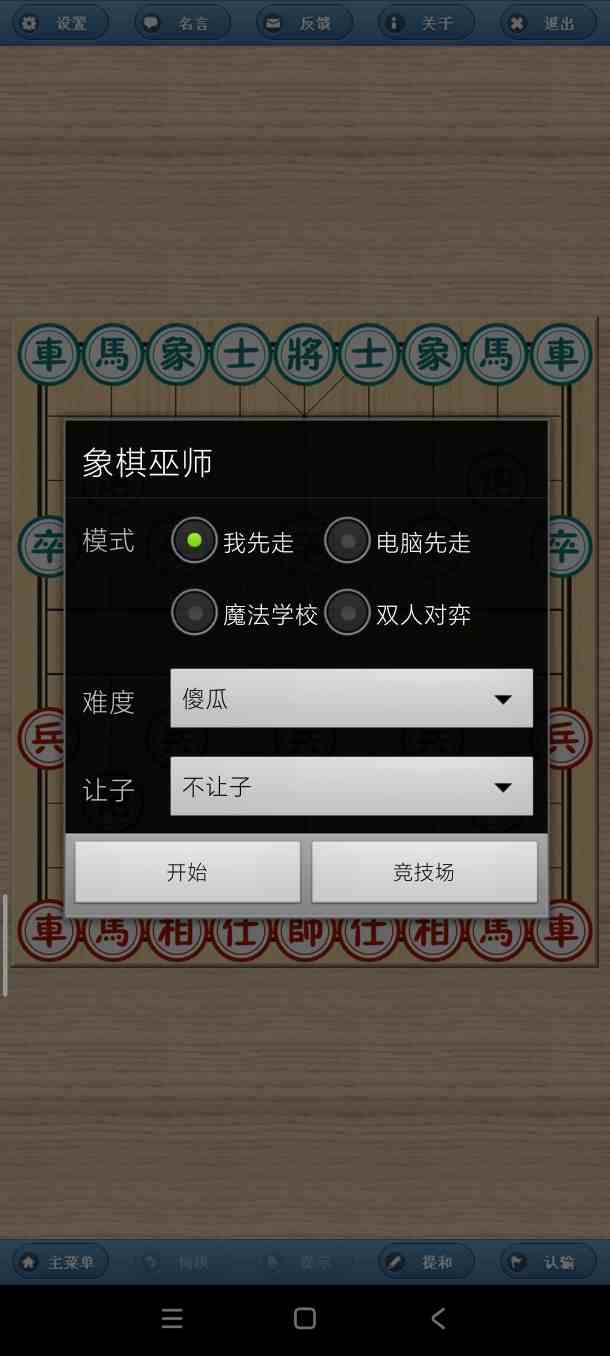
Task: Open the 关于 about page
Action: (x=426, y=23)
